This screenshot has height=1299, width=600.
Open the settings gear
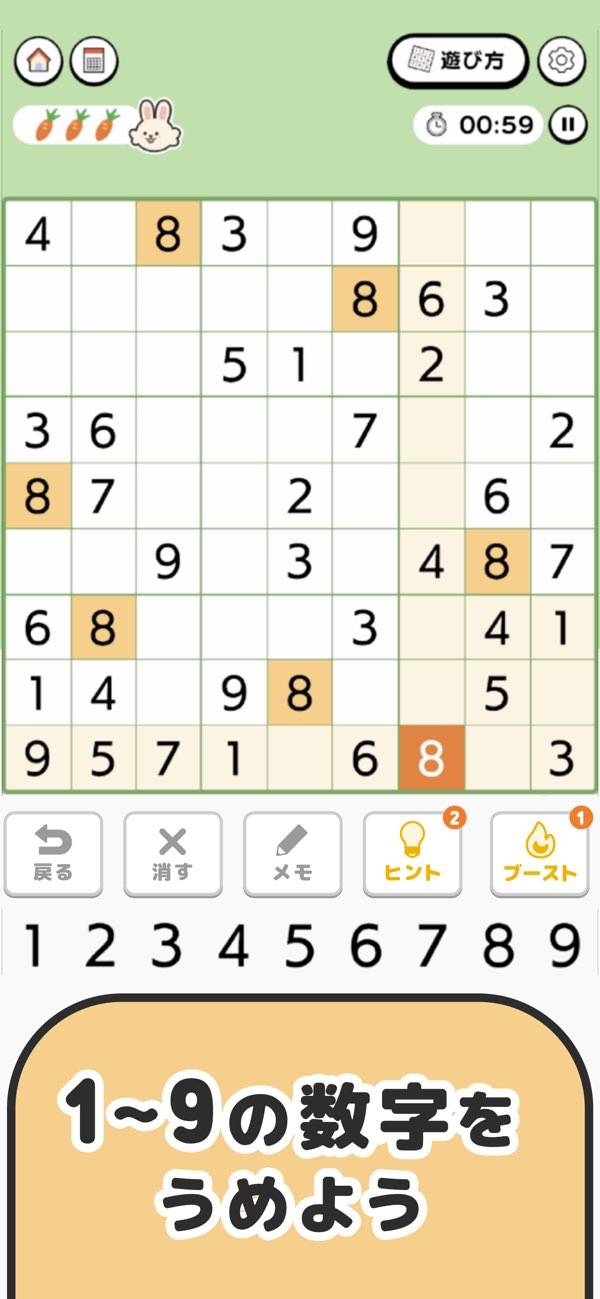tap(562, 61)
